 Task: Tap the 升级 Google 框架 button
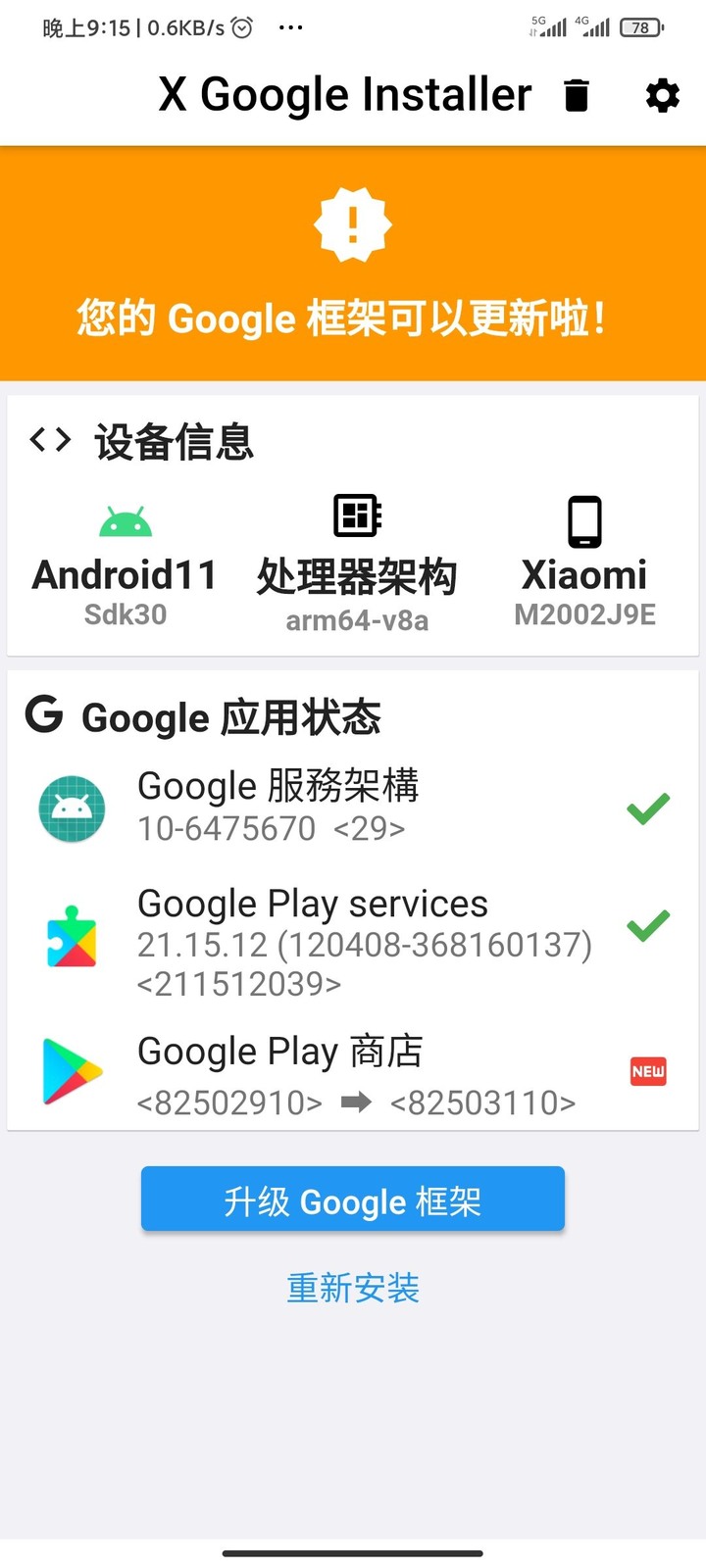coord(353,1199)
